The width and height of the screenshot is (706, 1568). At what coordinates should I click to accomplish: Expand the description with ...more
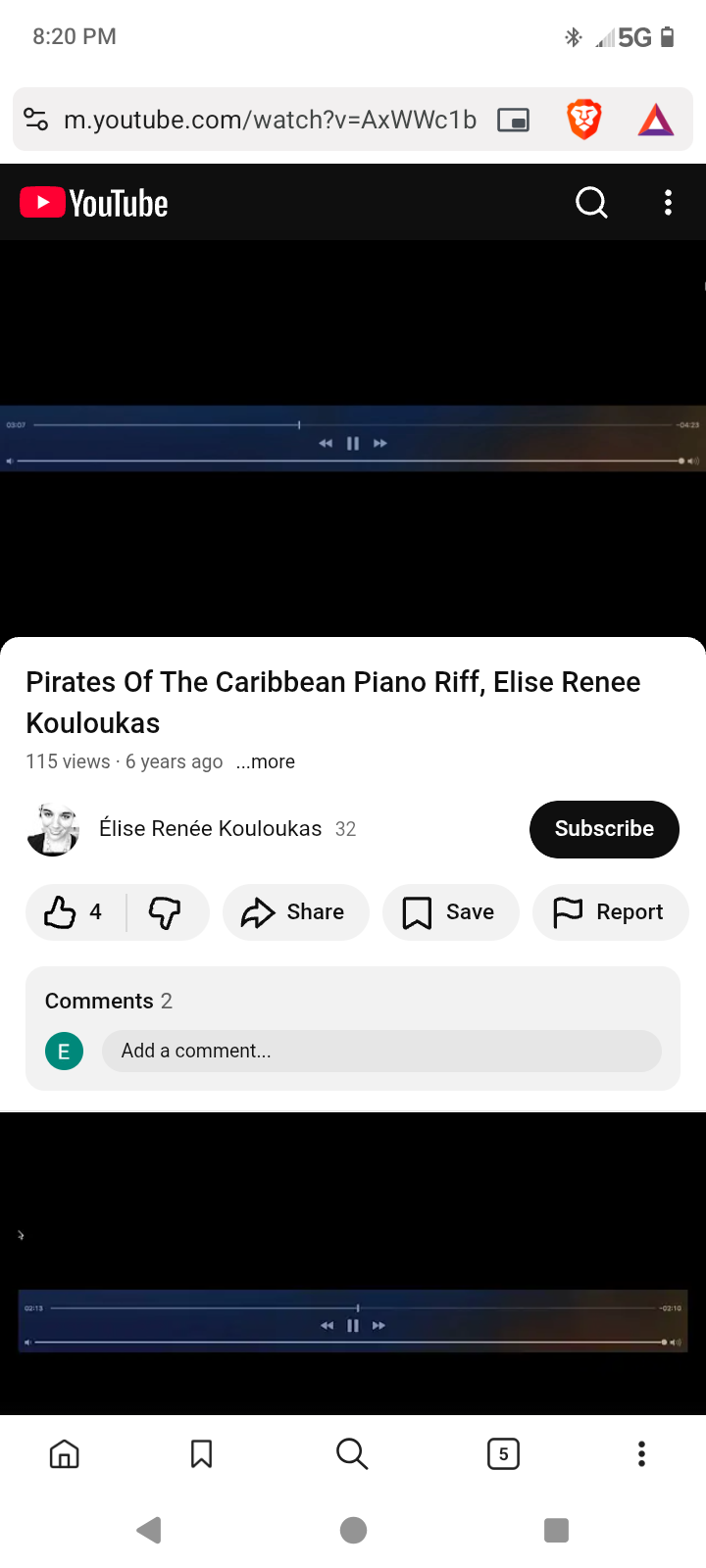pyautogui.click(x=265, y=762)
